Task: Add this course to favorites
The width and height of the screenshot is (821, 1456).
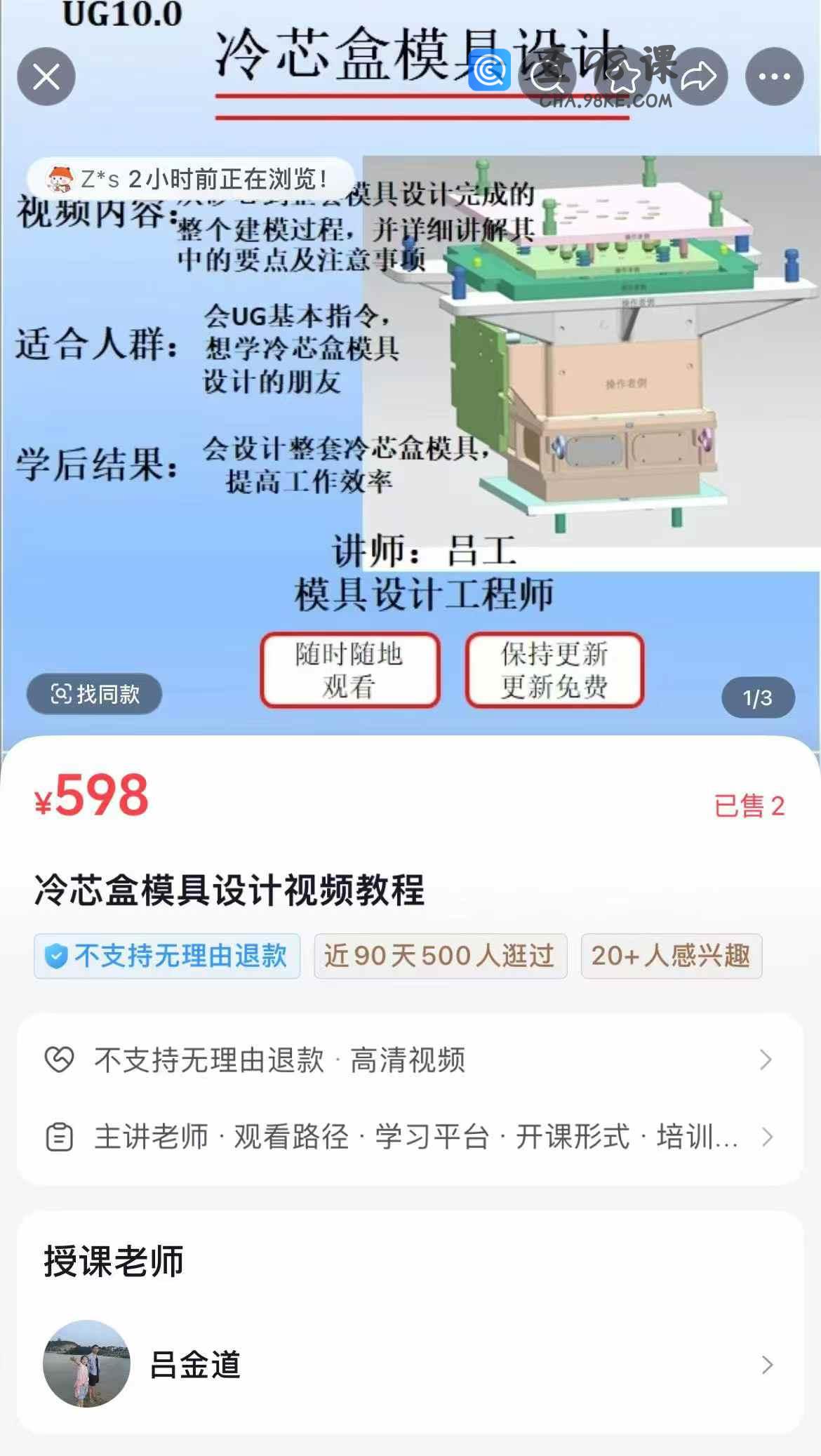Action: [x=623, y=76]
